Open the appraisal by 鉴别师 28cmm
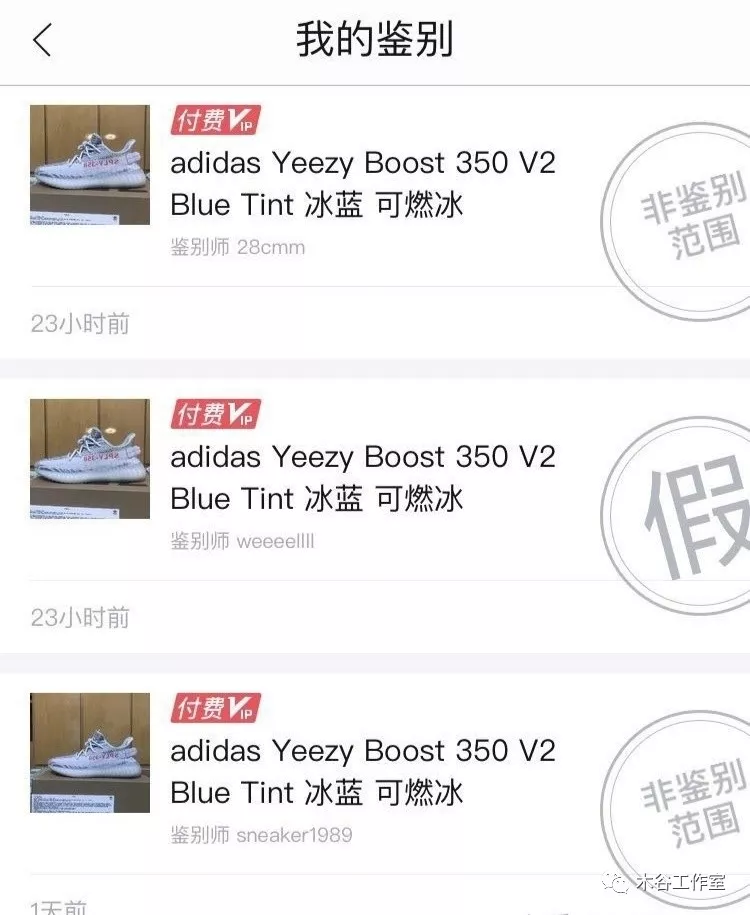 pyautogui.click(x=362, y=183)
